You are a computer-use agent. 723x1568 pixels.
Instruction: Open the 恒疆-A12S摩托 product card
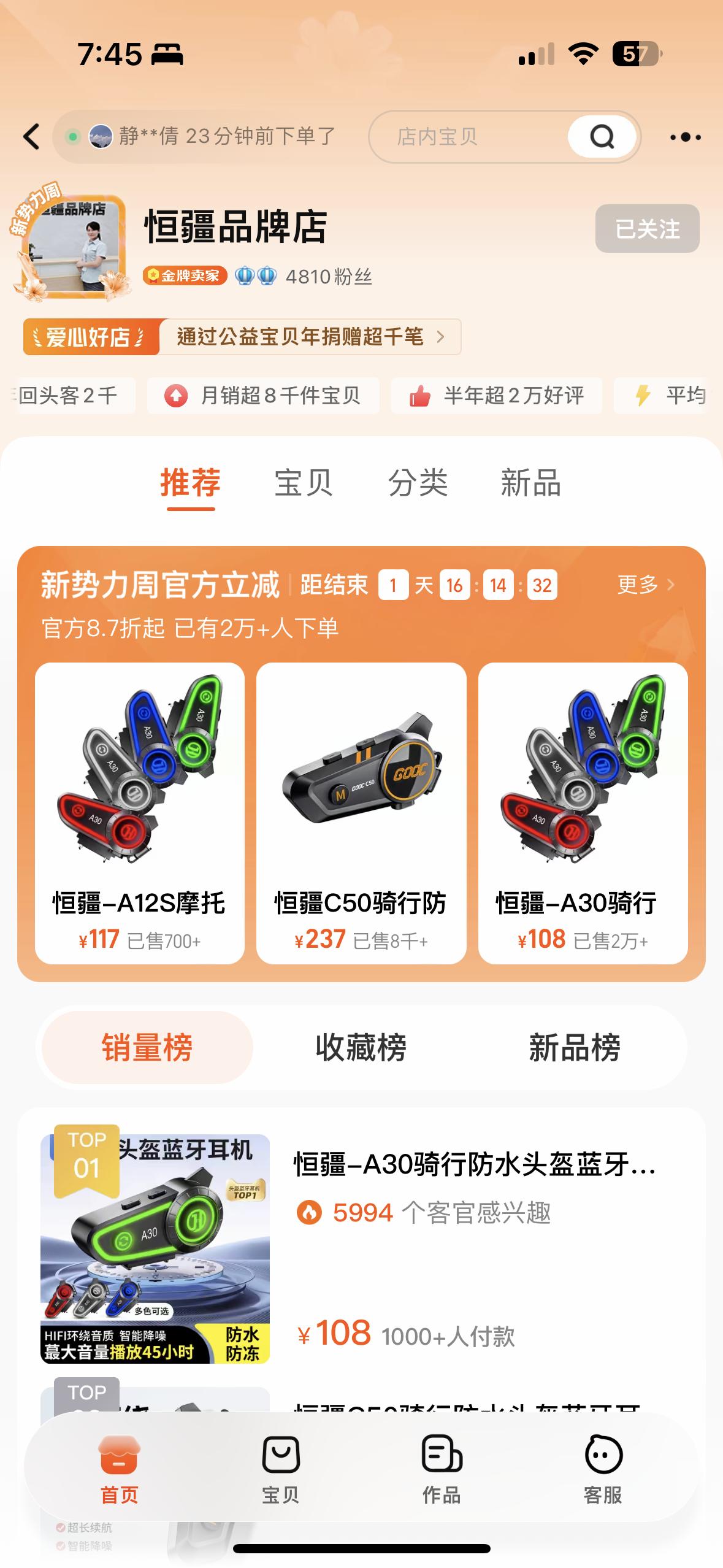click(x=140, y=813)
